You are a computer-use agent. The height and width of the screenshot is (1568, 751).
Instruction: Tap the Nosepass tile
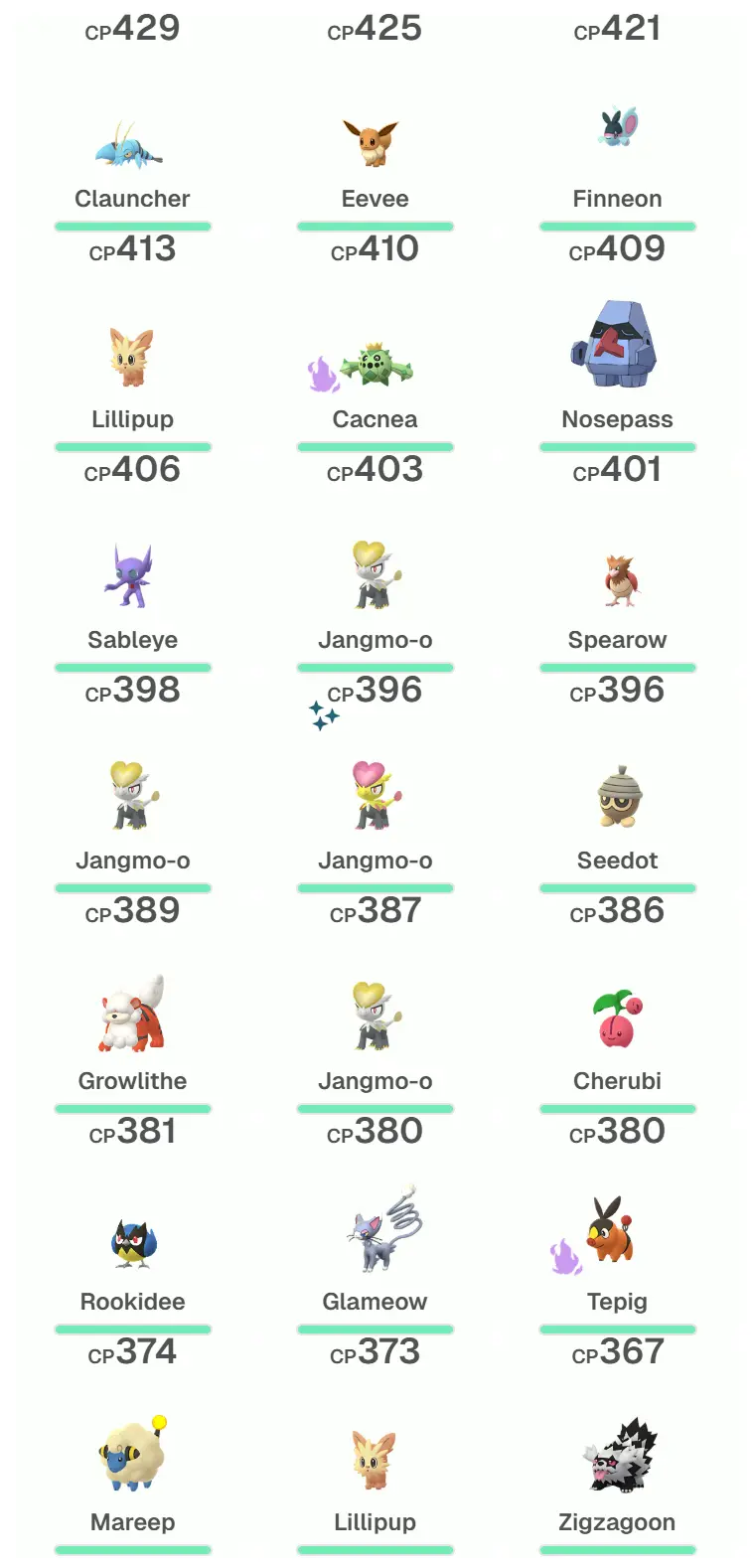617,346
